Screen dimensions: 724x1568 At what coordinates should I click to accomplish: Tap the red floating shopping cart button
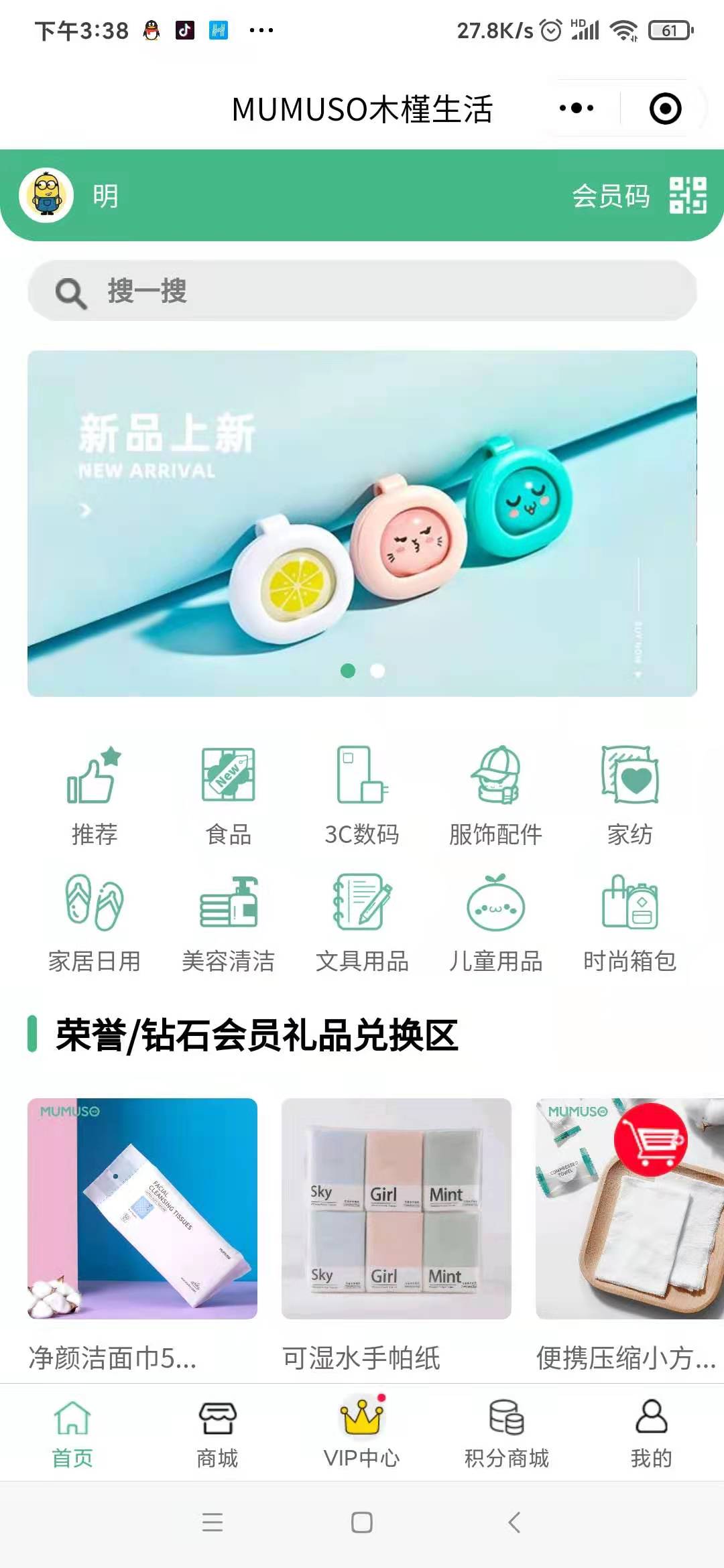click(x=650, y=1140)
